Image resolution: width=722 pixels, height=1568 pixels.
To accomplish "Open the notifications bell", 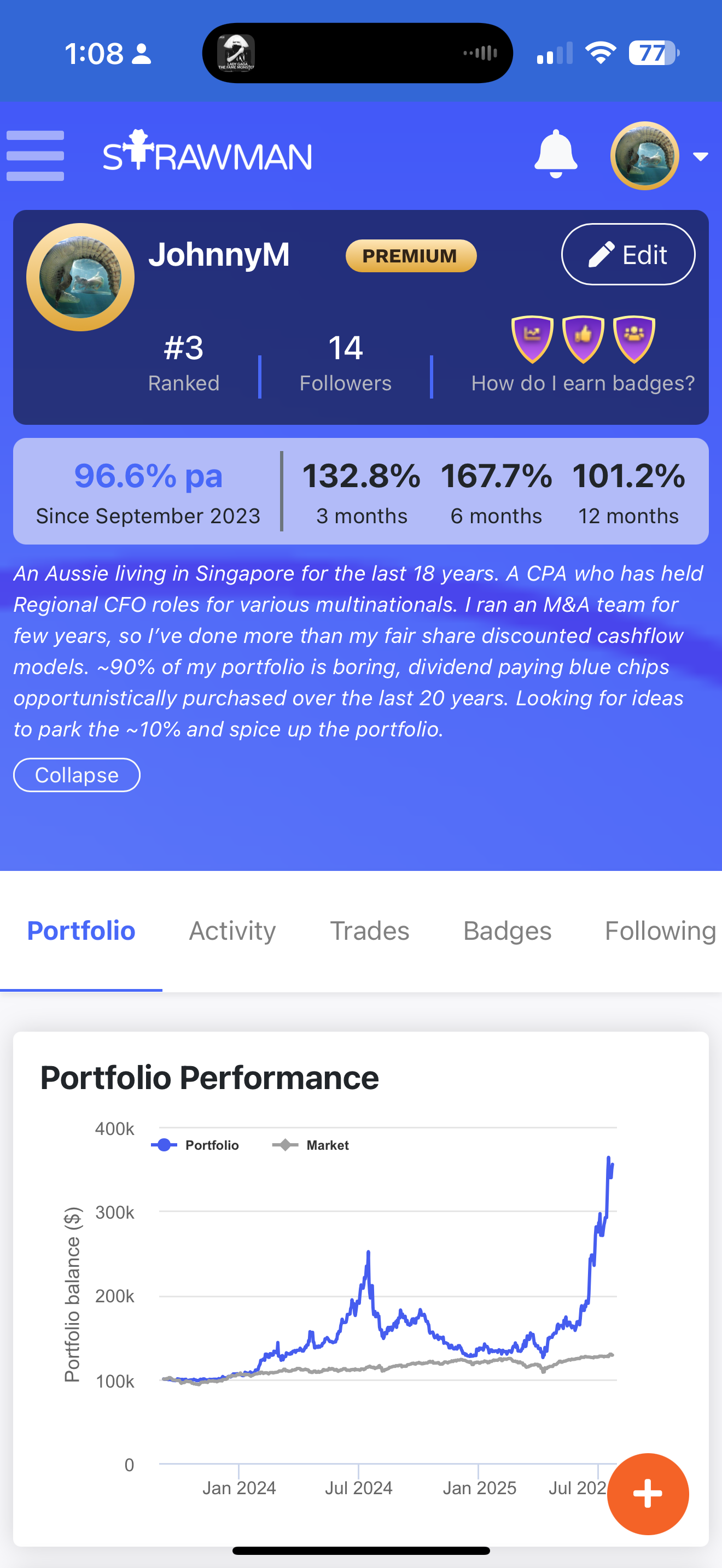I will [x=555, y=154].
